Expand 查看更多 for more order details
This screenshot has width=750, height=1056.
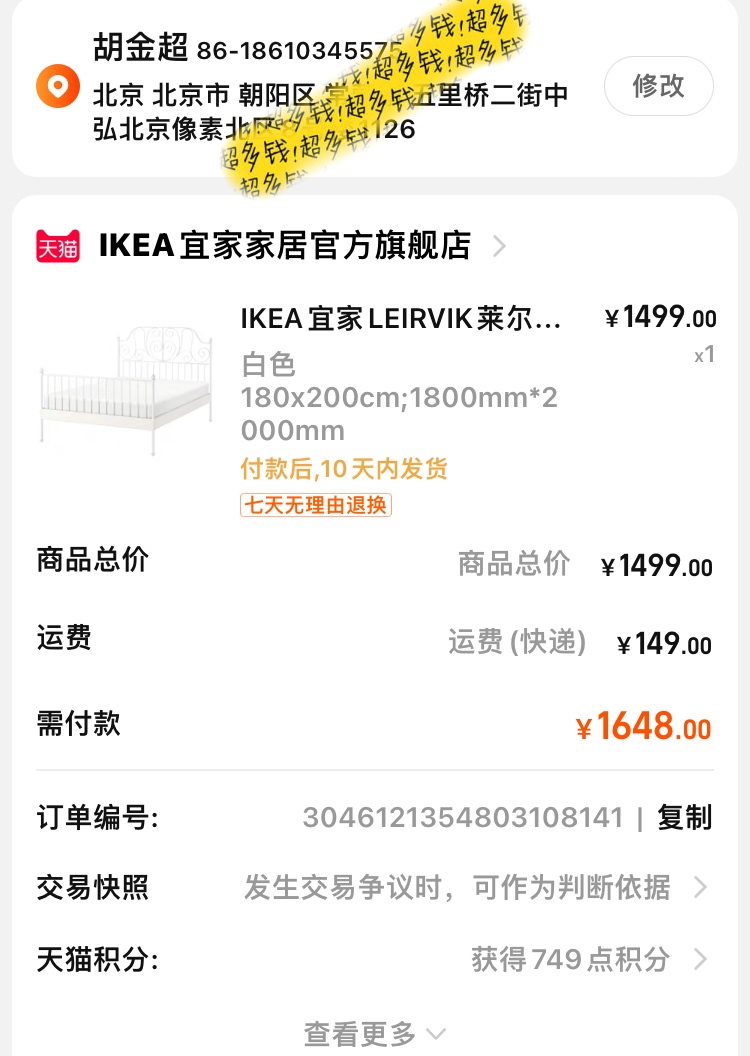(x=375, y=1033)
